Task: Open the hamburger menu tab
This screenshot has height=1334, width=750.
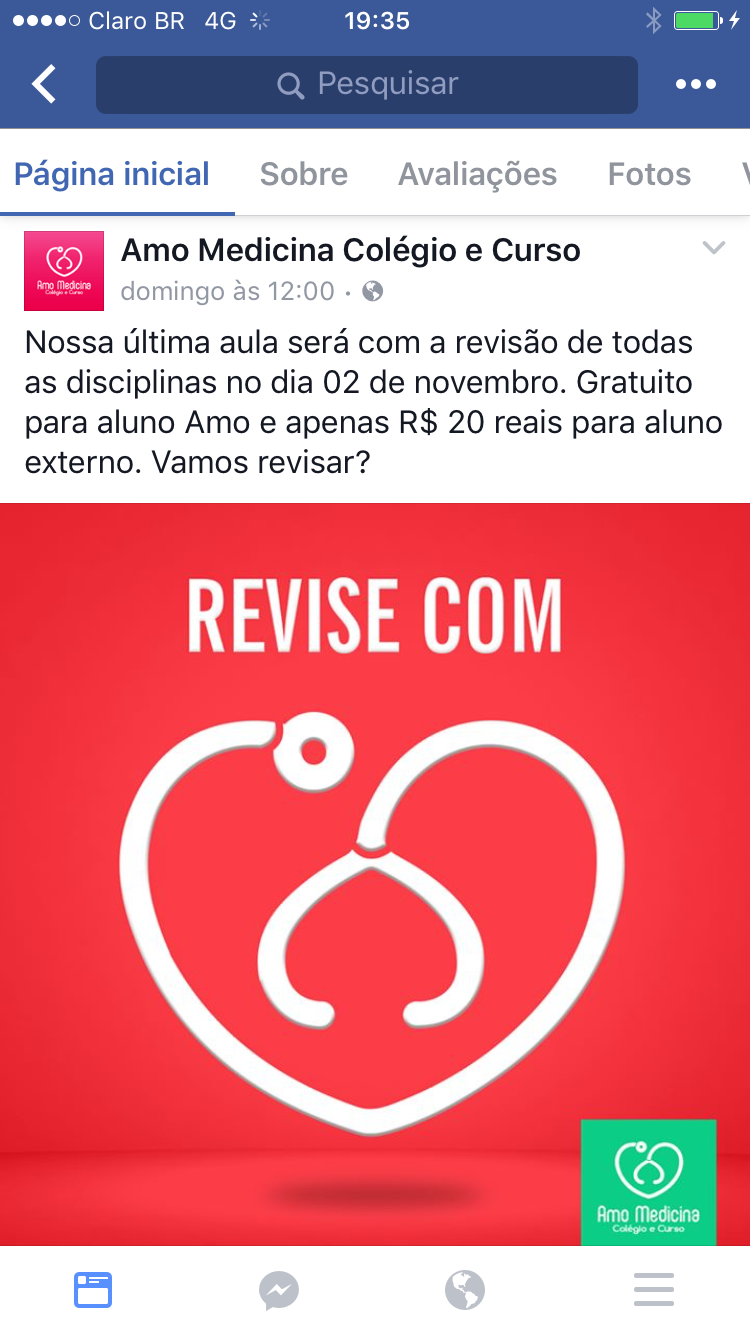Action: [654, 1290]
